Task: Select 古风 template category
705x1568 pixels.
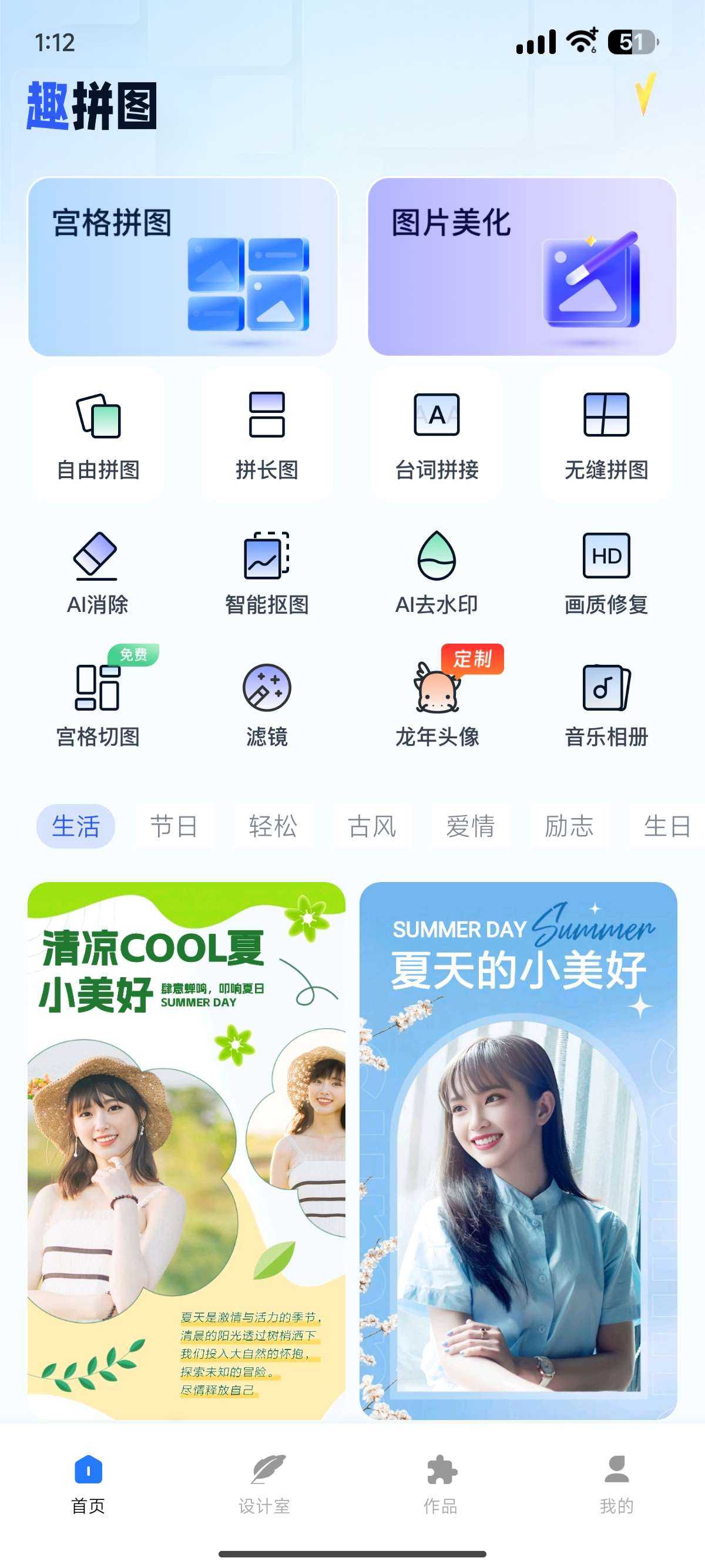Action: (x=371, y=826)
